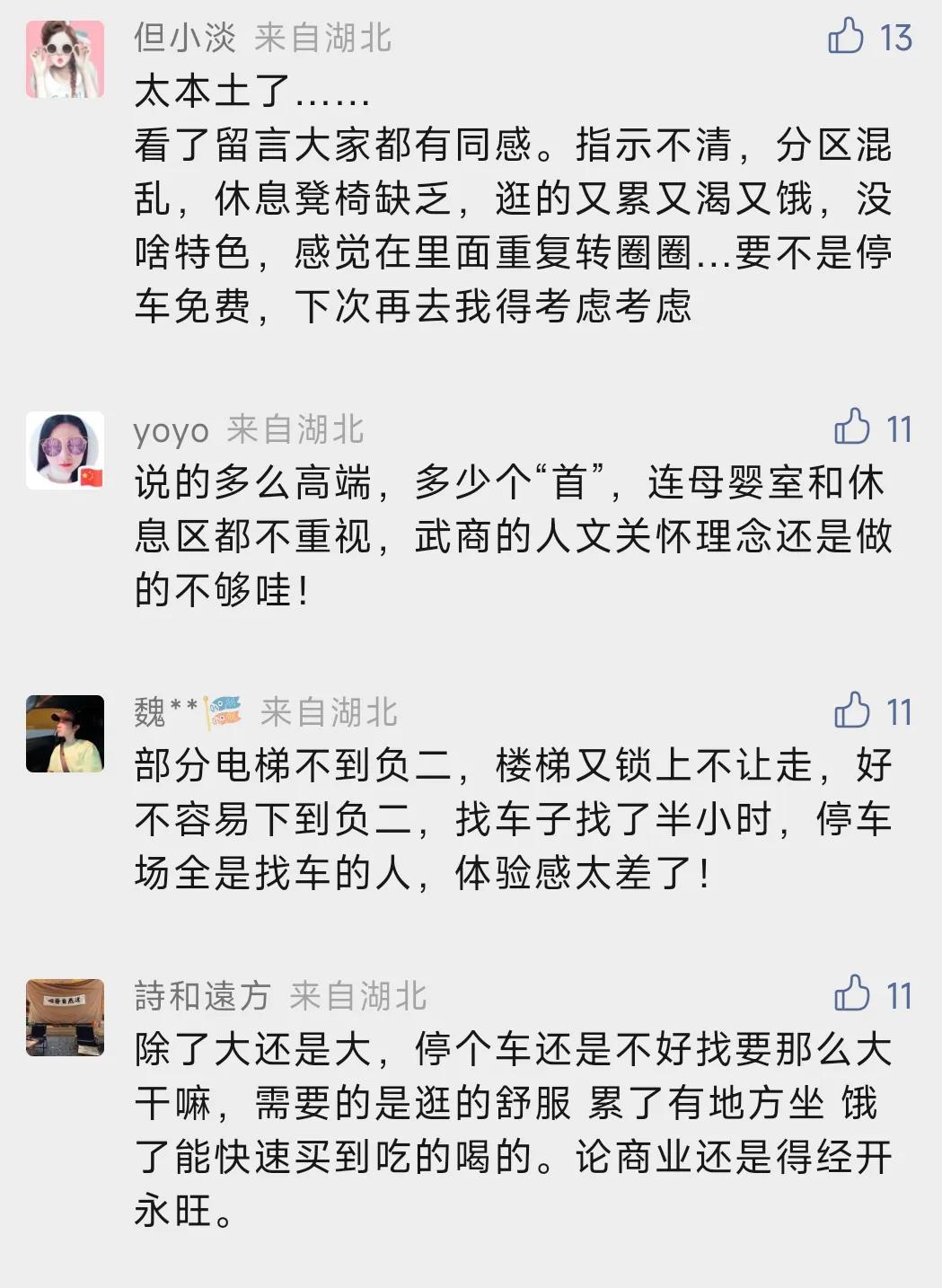Screen dimensions: 942x1288
Task: Like the comment by 詩和遠方
Action: pyautogui.click(x=852, y=994)
